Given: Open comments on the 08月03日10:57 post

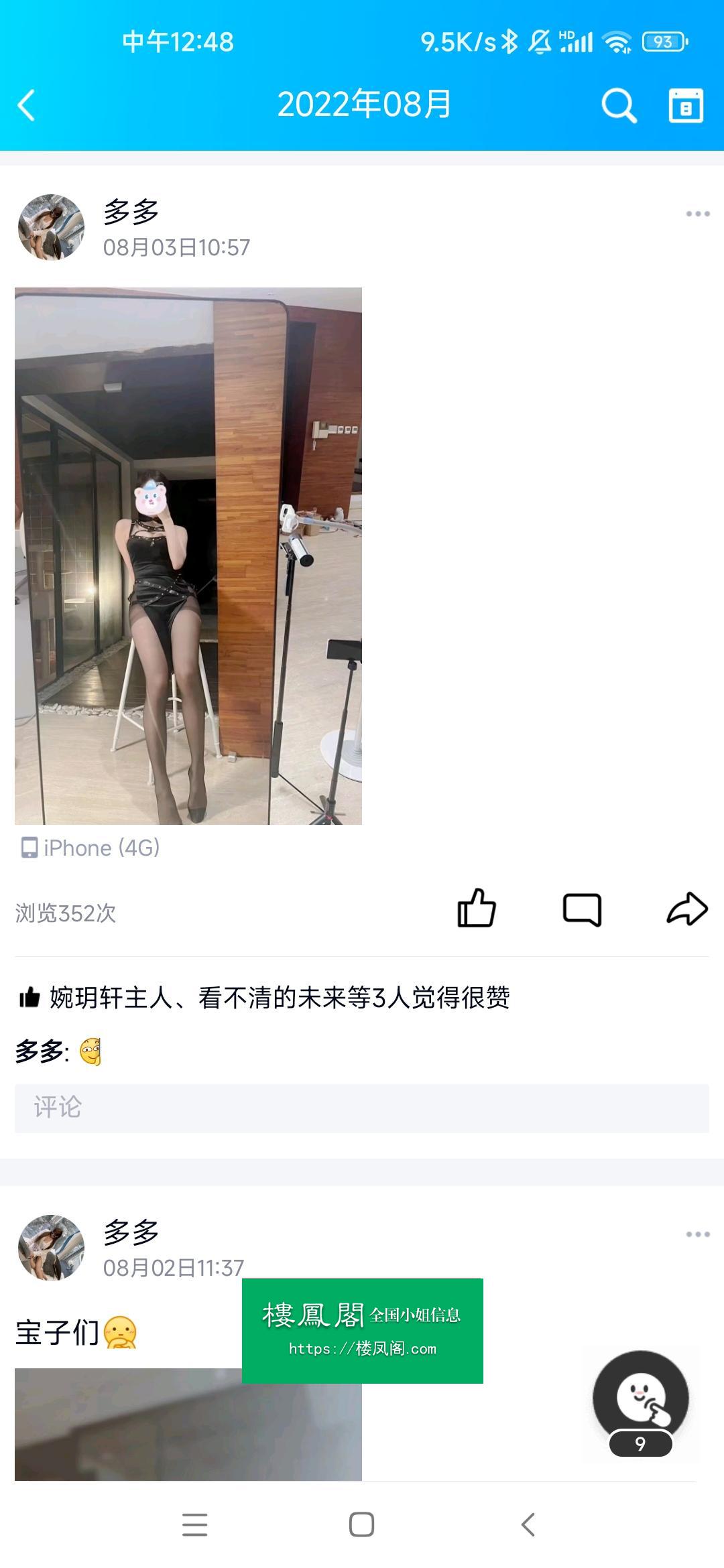Looking at the screenshot, I should [582, 909].
